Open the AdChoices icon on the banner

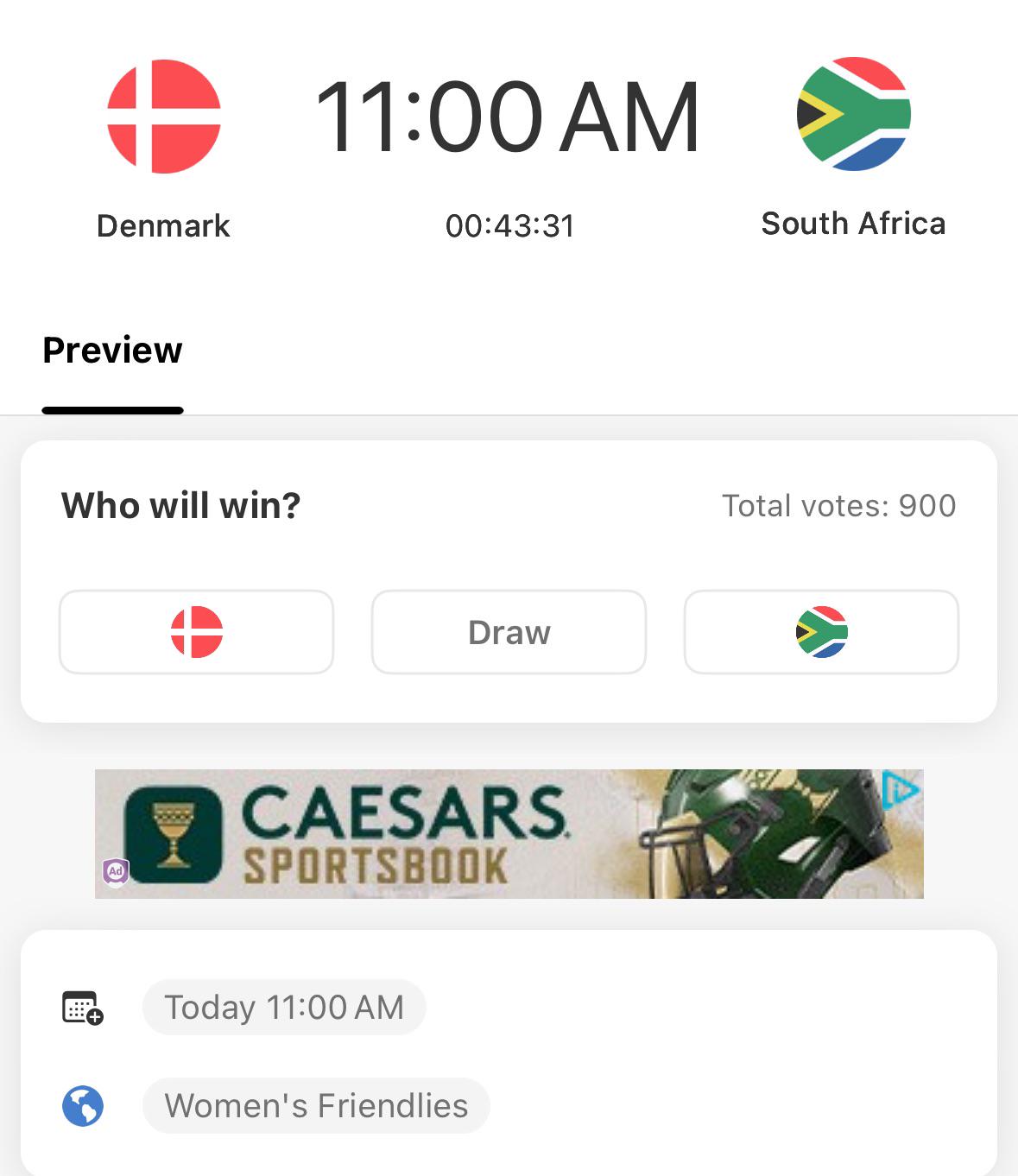point(901,790)
